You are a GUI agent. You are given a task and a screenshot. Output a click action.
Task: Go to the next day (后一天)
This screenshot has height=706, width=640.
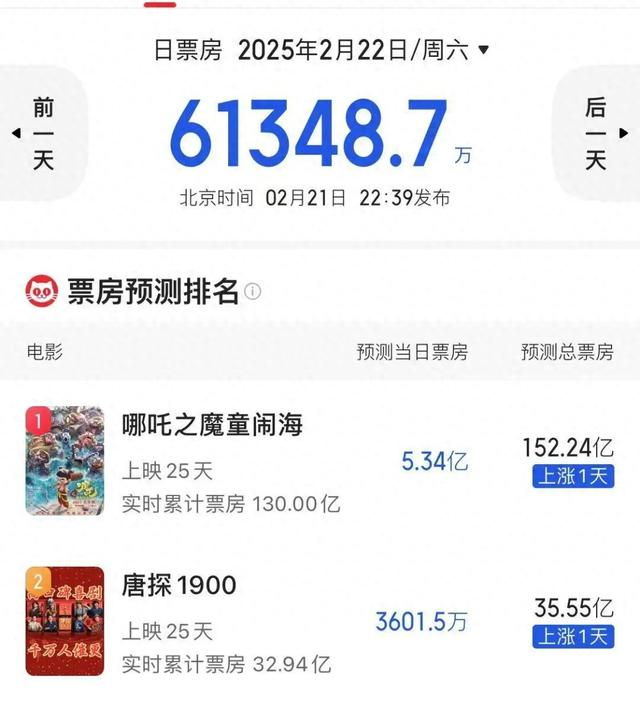click(599, 133)
